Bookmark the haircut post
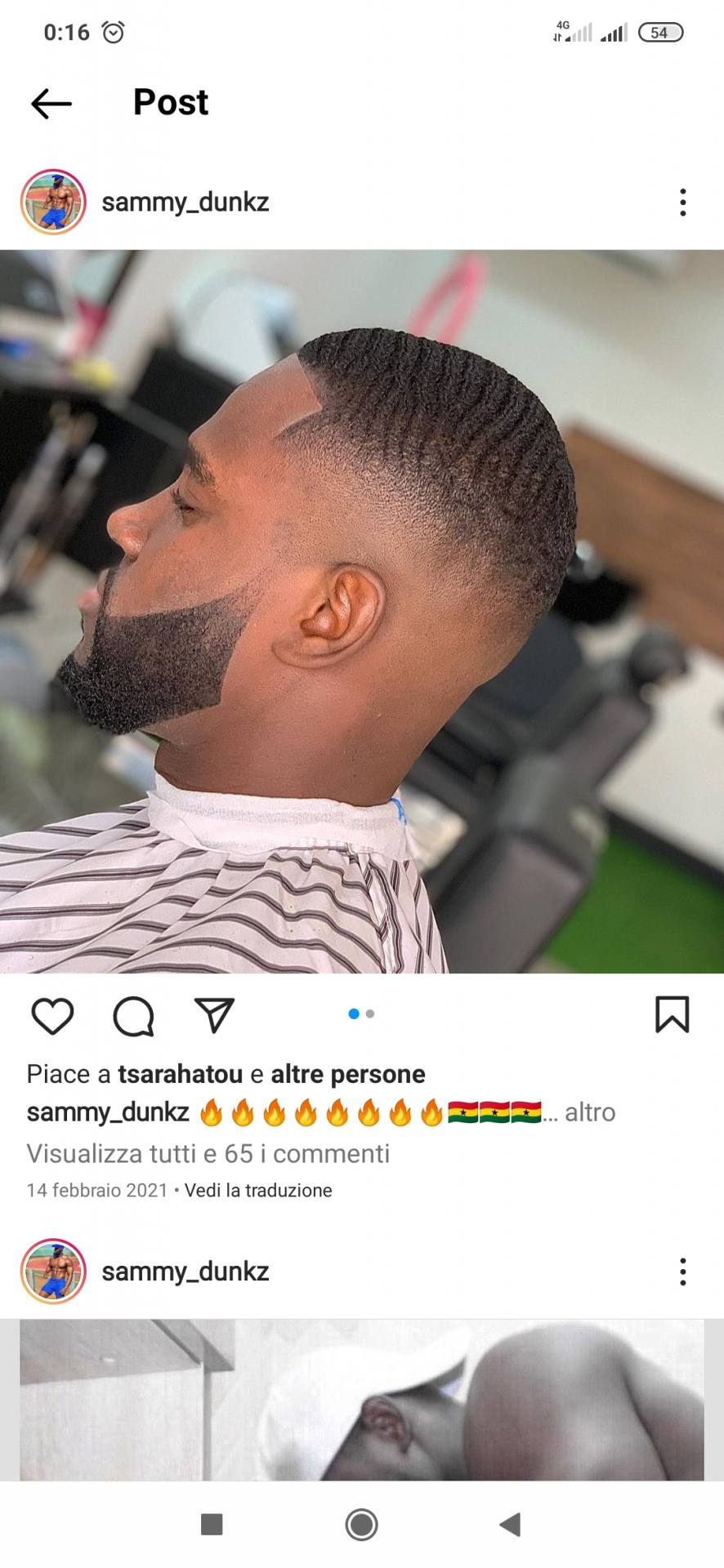Screen dimensions: 724x1568 [x=672, y=1014]
